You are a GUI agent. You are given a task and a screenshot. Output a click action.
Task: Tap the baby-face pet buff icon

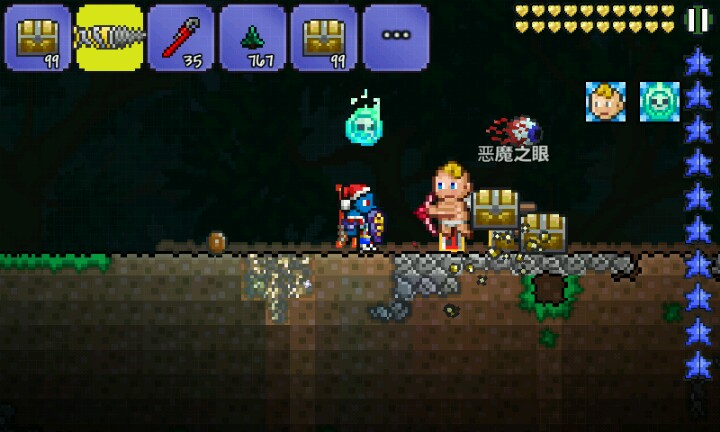606,101
